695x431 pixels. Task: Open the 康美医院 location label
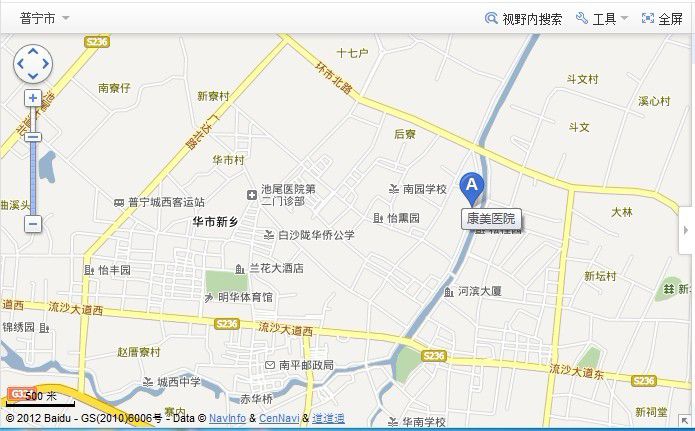tap(491, 218)
